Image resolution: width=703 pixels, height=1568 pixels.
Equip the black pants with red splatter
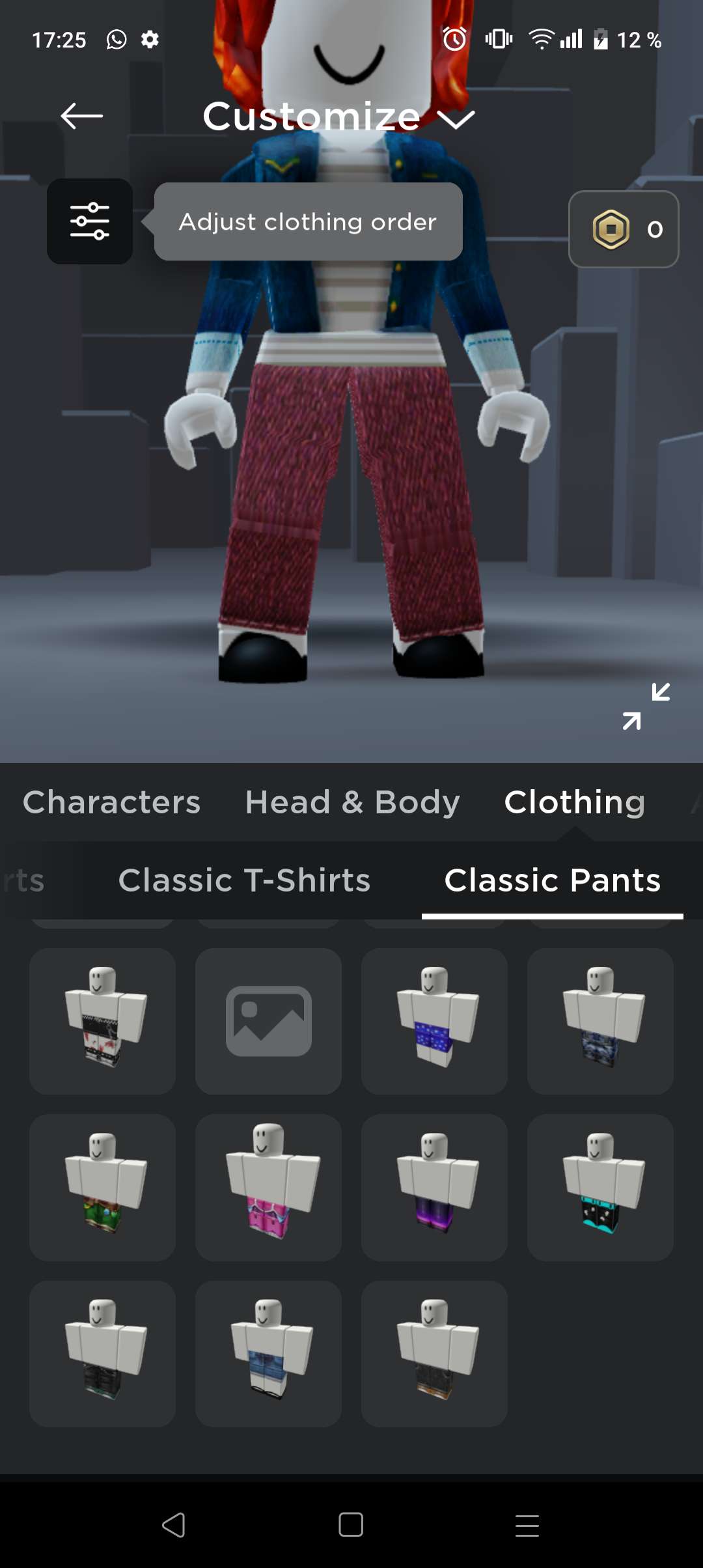click(x=102, y=1021)
